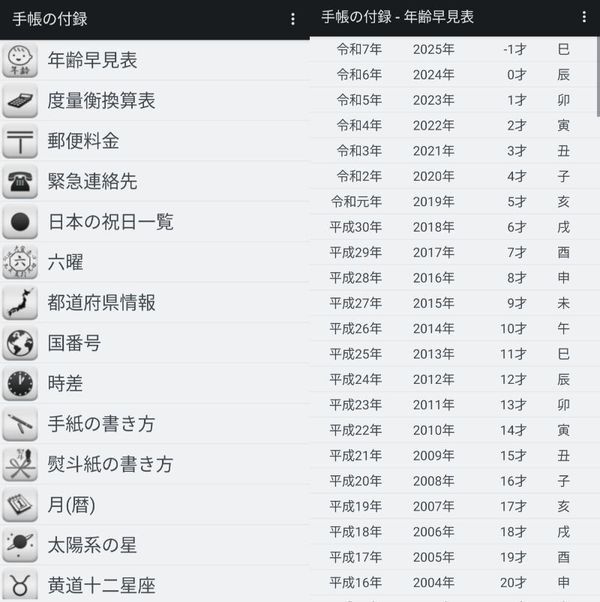Open the 度量衡換算表 entry

click(x=155, y=101)
